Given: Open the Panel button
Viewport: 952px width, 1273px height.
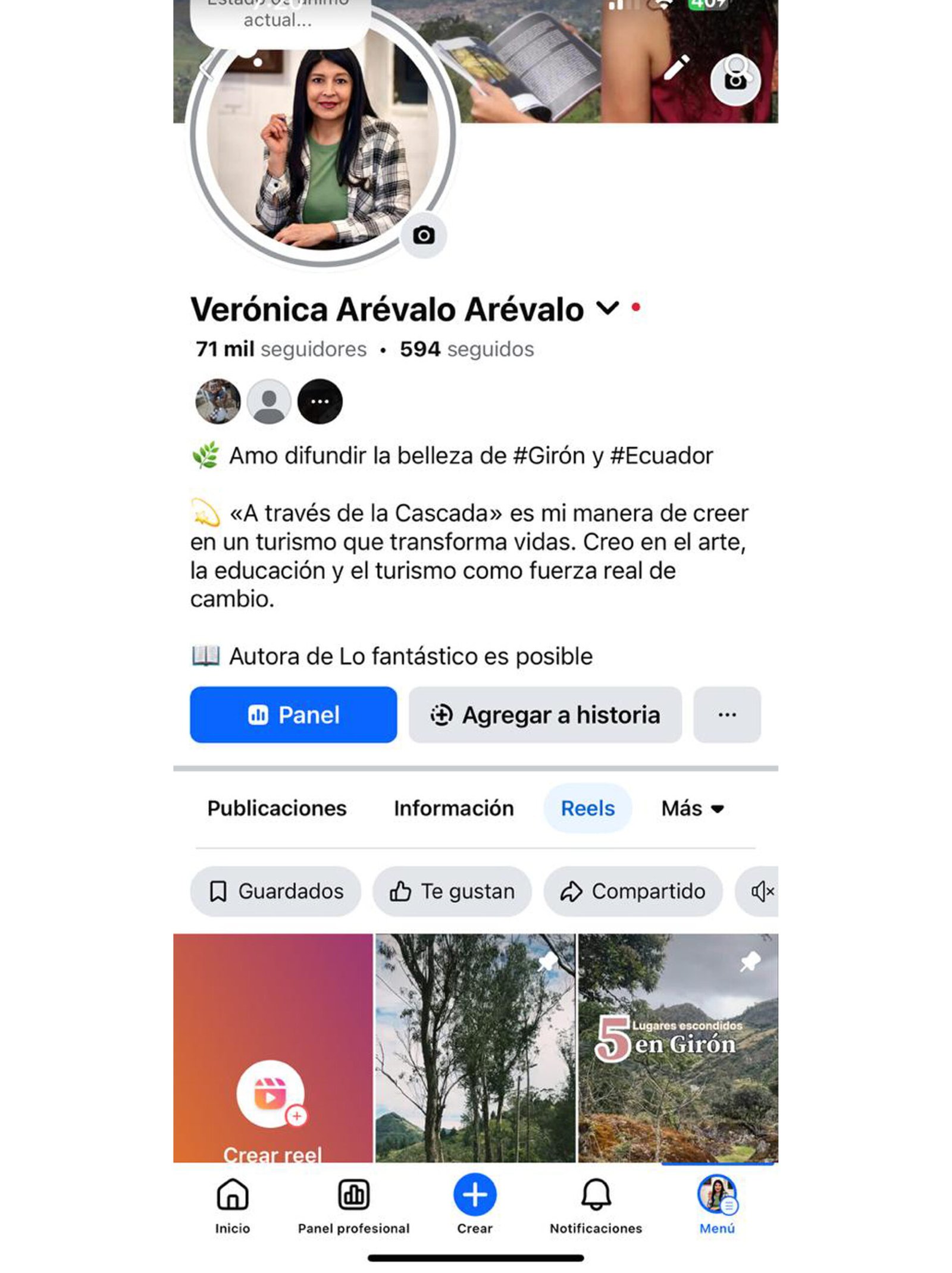Looking at the screenshot, I should tap(293, 714).
